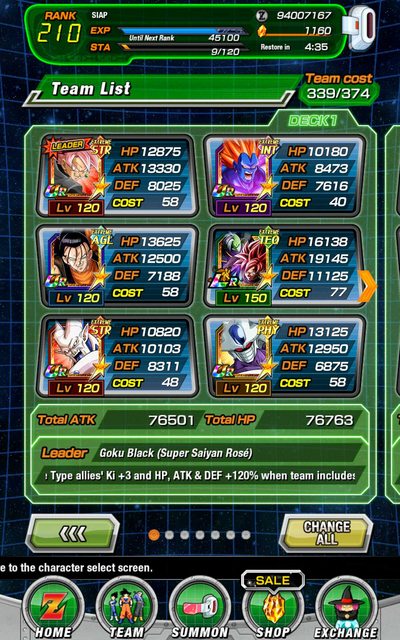Open the scouter device icon at top
400x640 pixels.
coord(363,26)
